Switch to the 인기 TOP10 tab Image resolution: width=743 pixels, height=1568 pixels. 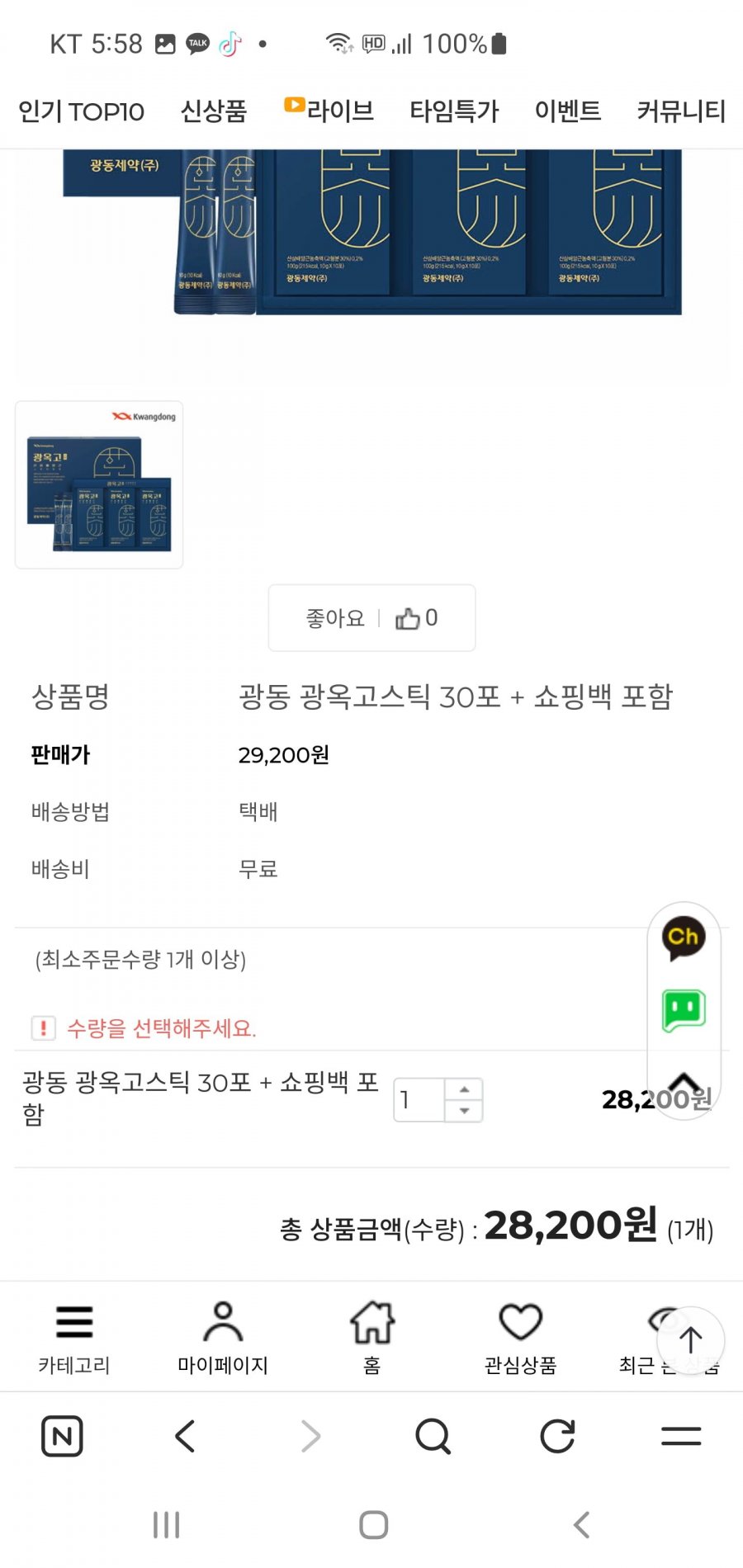click(81, 111)
